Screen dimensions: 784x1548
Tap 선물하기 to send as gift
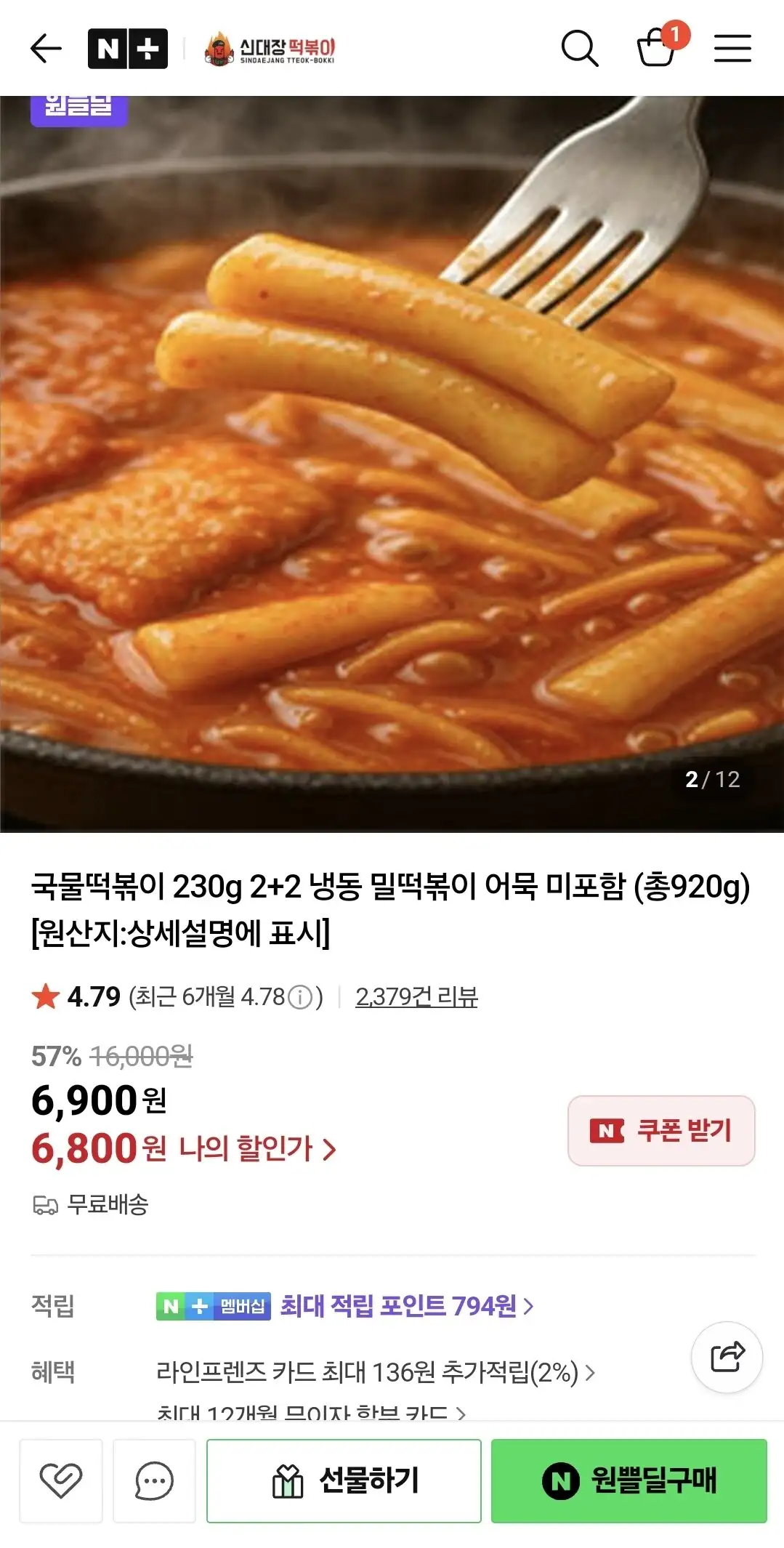click(344, 1480)
